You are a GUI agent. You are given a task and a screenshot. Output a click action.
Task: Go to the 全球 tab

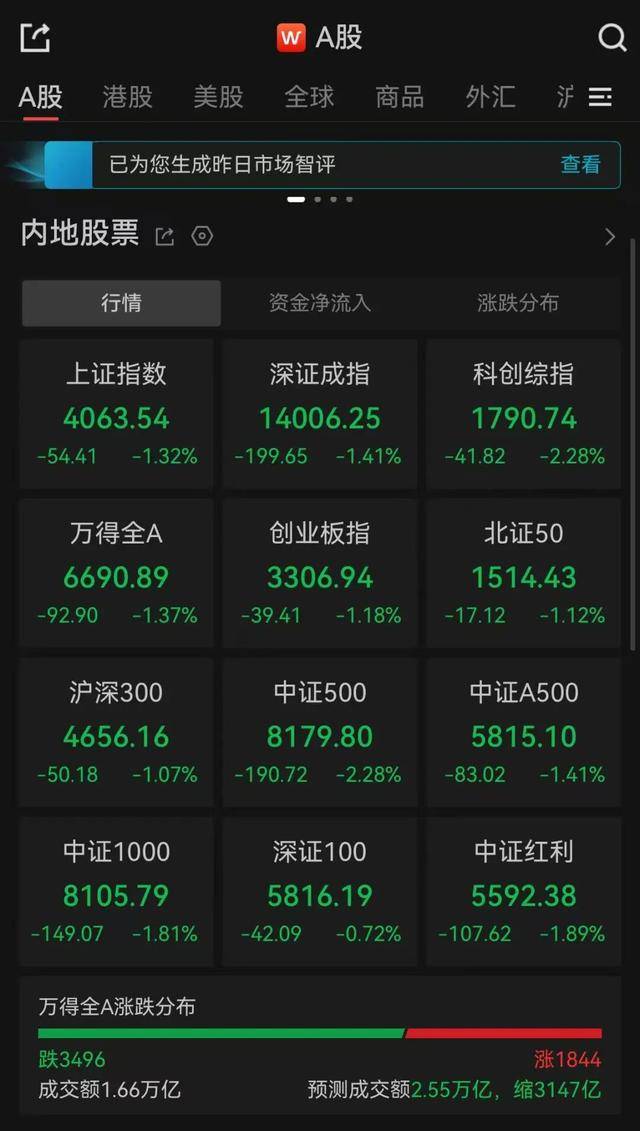pyautogui.click(x=309, y=97)
